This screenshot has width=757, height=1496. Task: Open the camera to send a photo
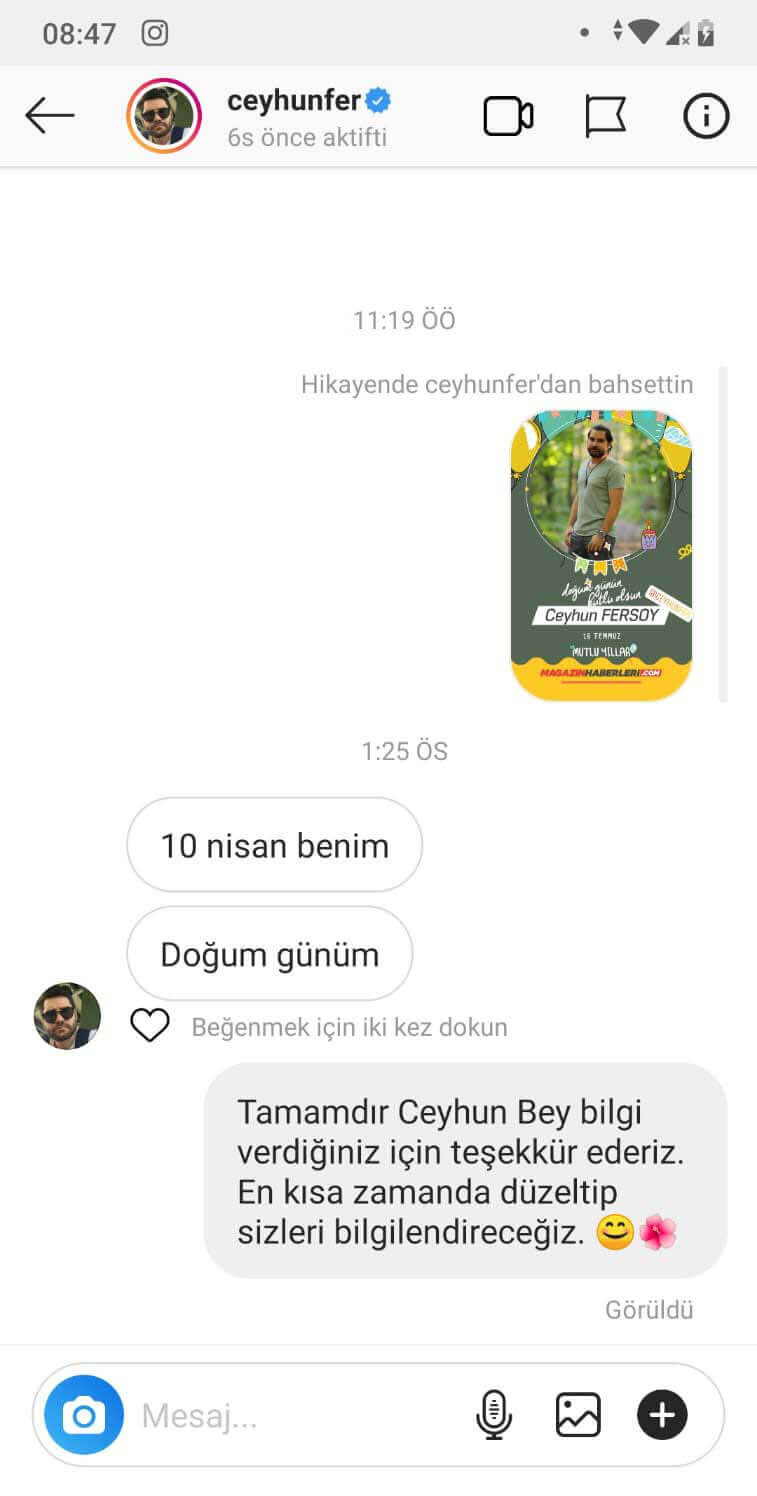(83, 1414)
